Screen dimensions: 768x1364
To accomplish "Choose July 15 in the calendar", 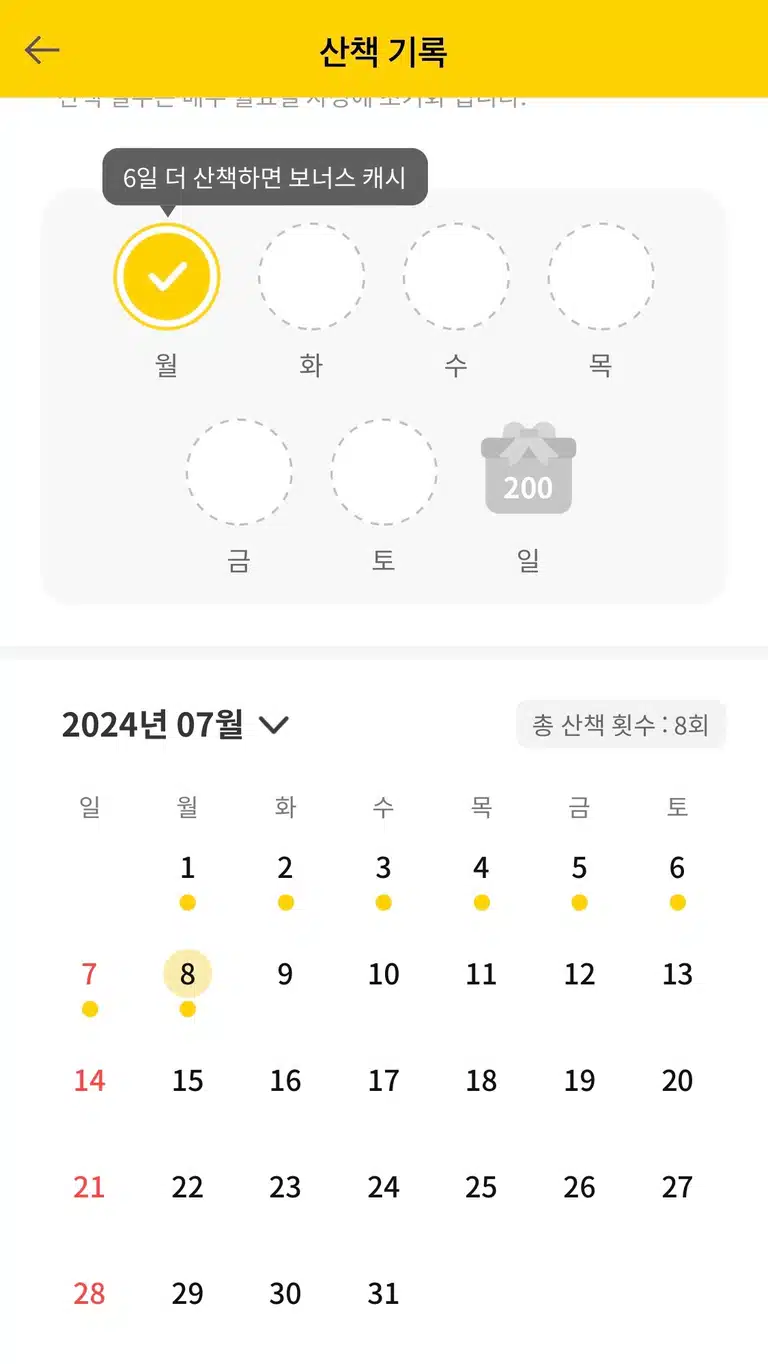I will click(x=187, y=1081).
